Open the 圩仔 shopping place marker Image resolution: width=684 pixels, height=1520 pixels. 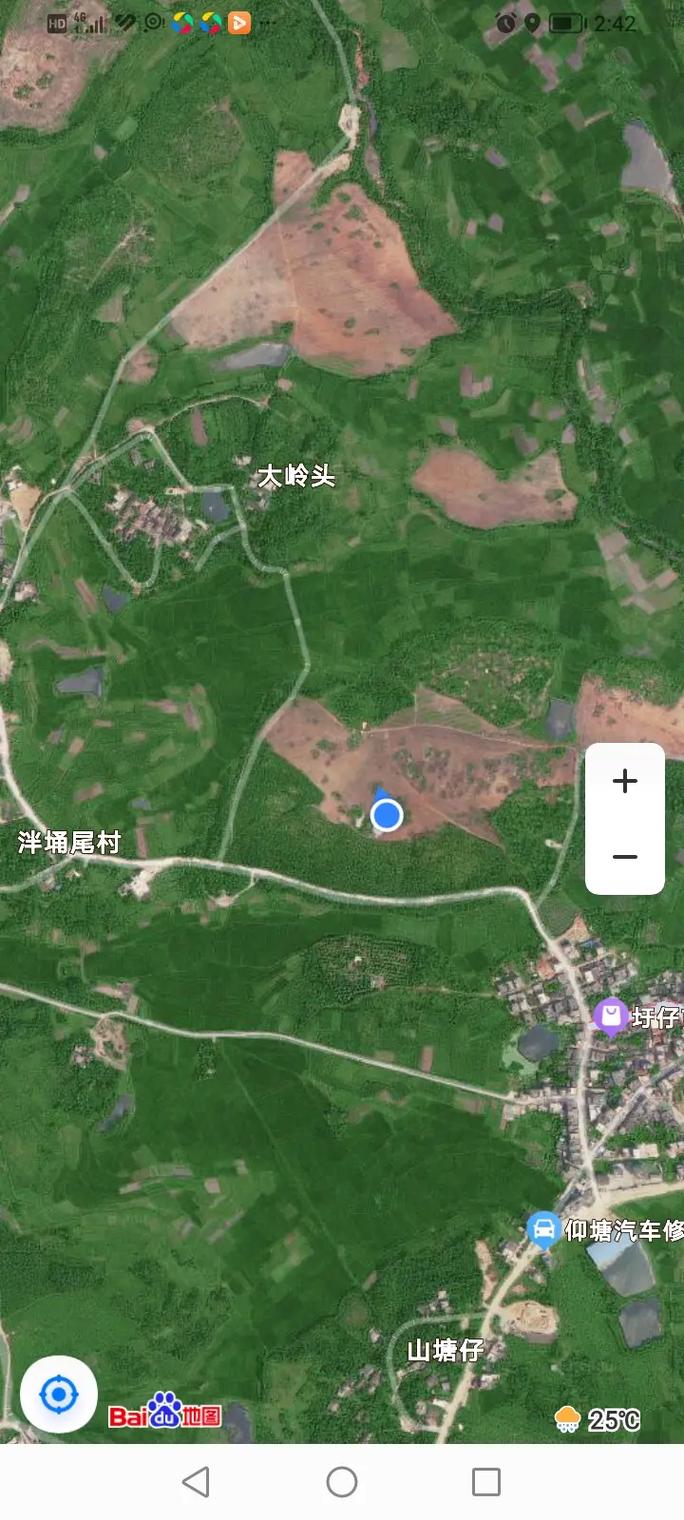pyautogui.click(x=611, y=1017)
